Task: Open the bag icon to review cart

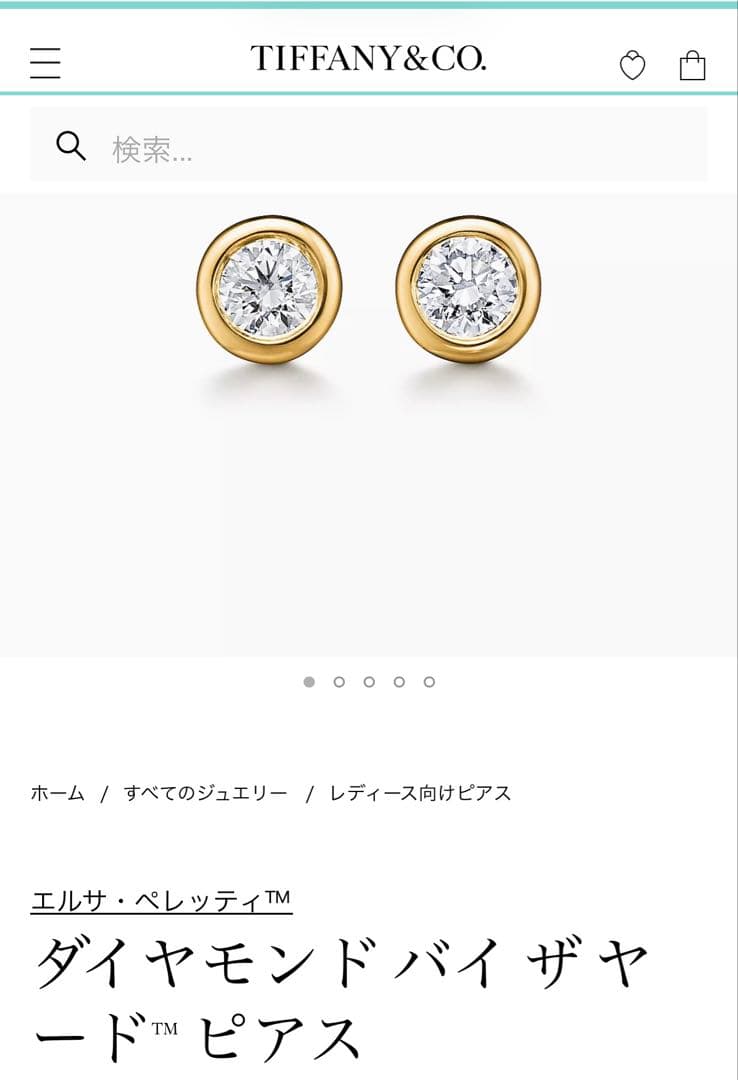Action: (x=692, y=62)
